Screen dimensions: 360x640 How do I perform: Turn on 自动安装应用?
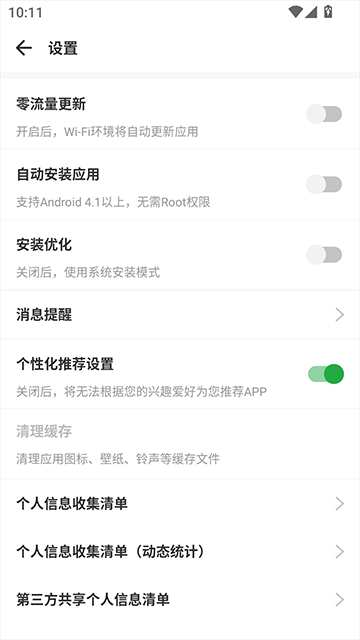(324, 184)
